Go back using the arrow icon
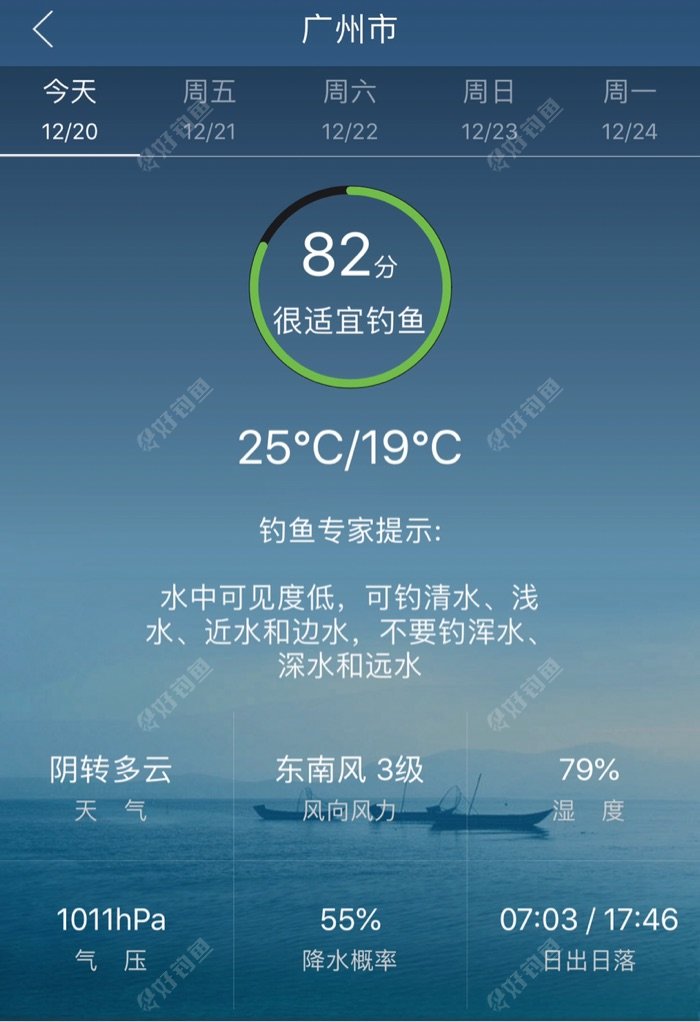Viewport: 700px width, 1022px height. 42,30
